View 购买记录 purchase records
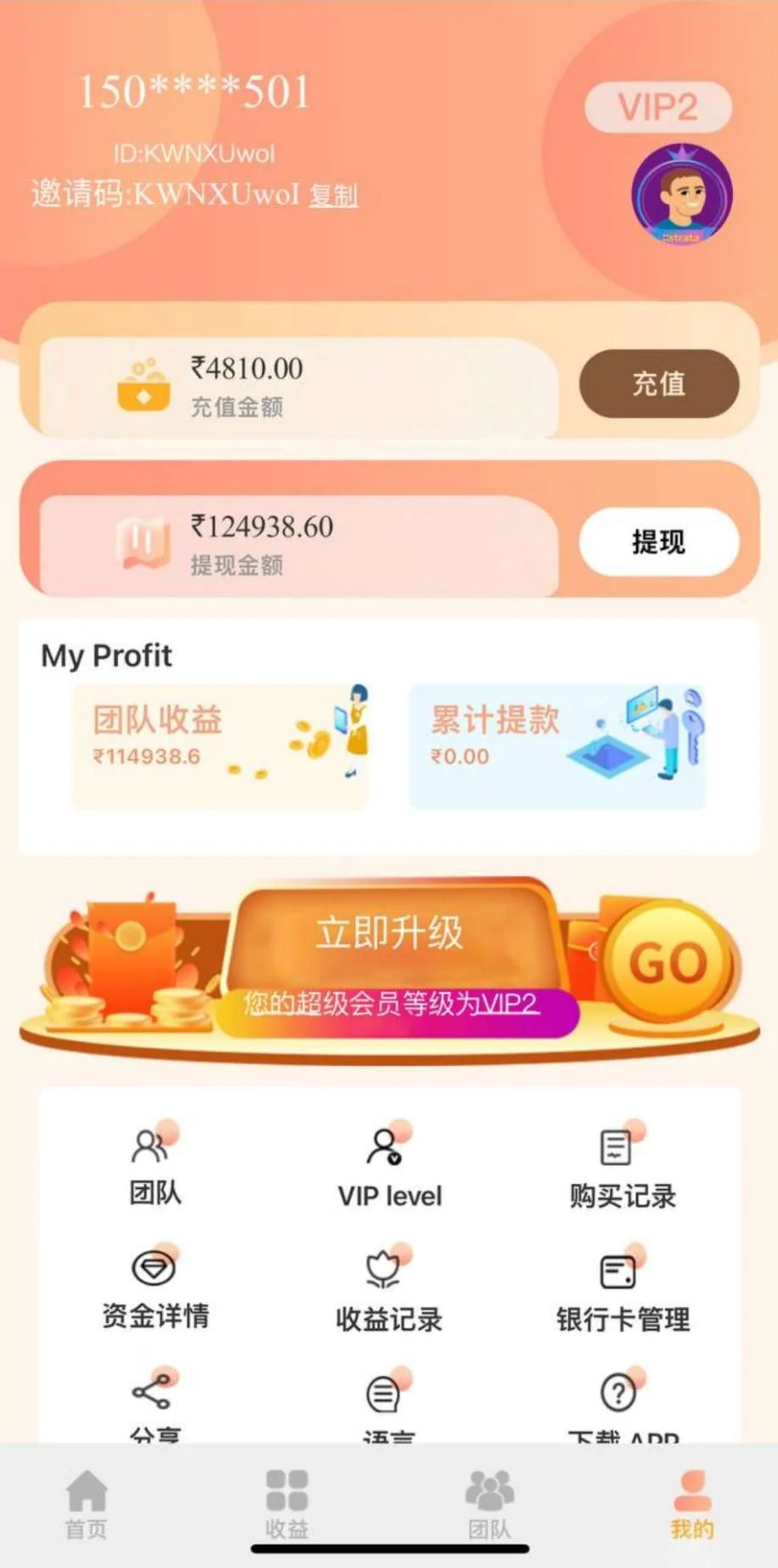The height and width of the screenshot is (1568, 778). click(623, 1169)
